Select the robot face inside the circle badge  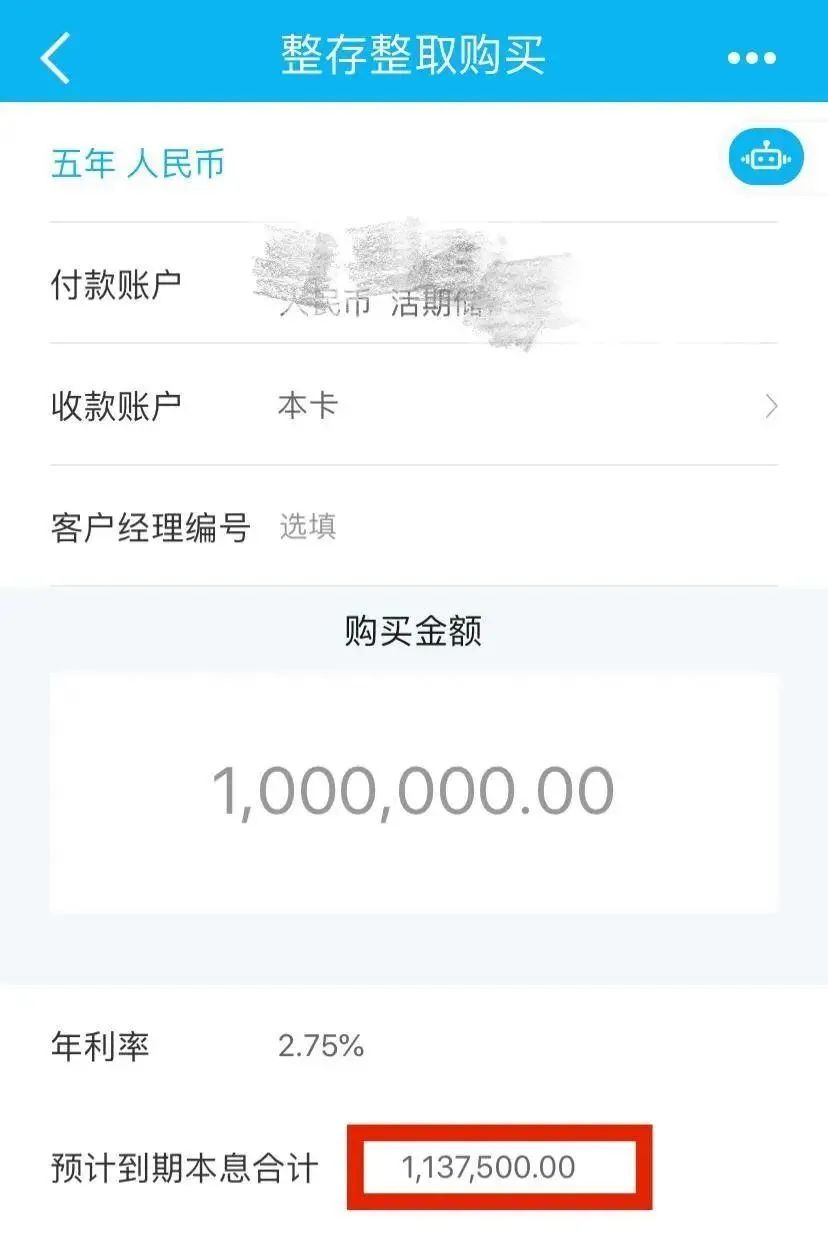[765, 157]
